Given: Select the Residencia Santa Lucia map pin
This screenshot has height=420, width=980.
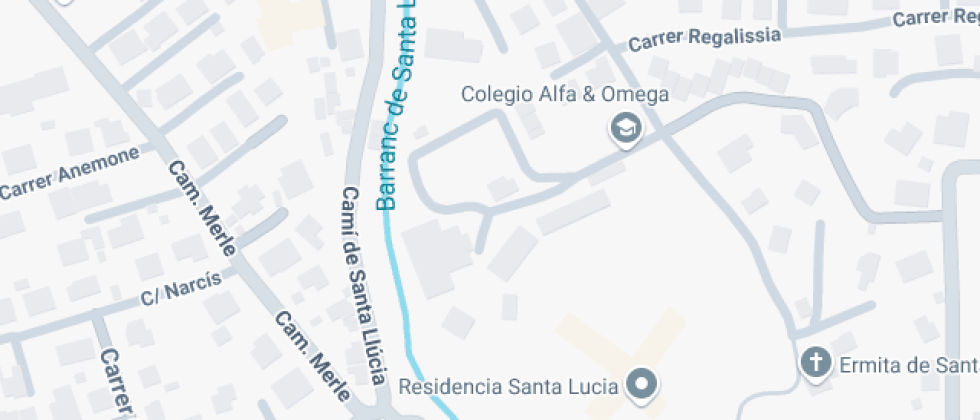Looking at the screenshot, I should point(641,383).
